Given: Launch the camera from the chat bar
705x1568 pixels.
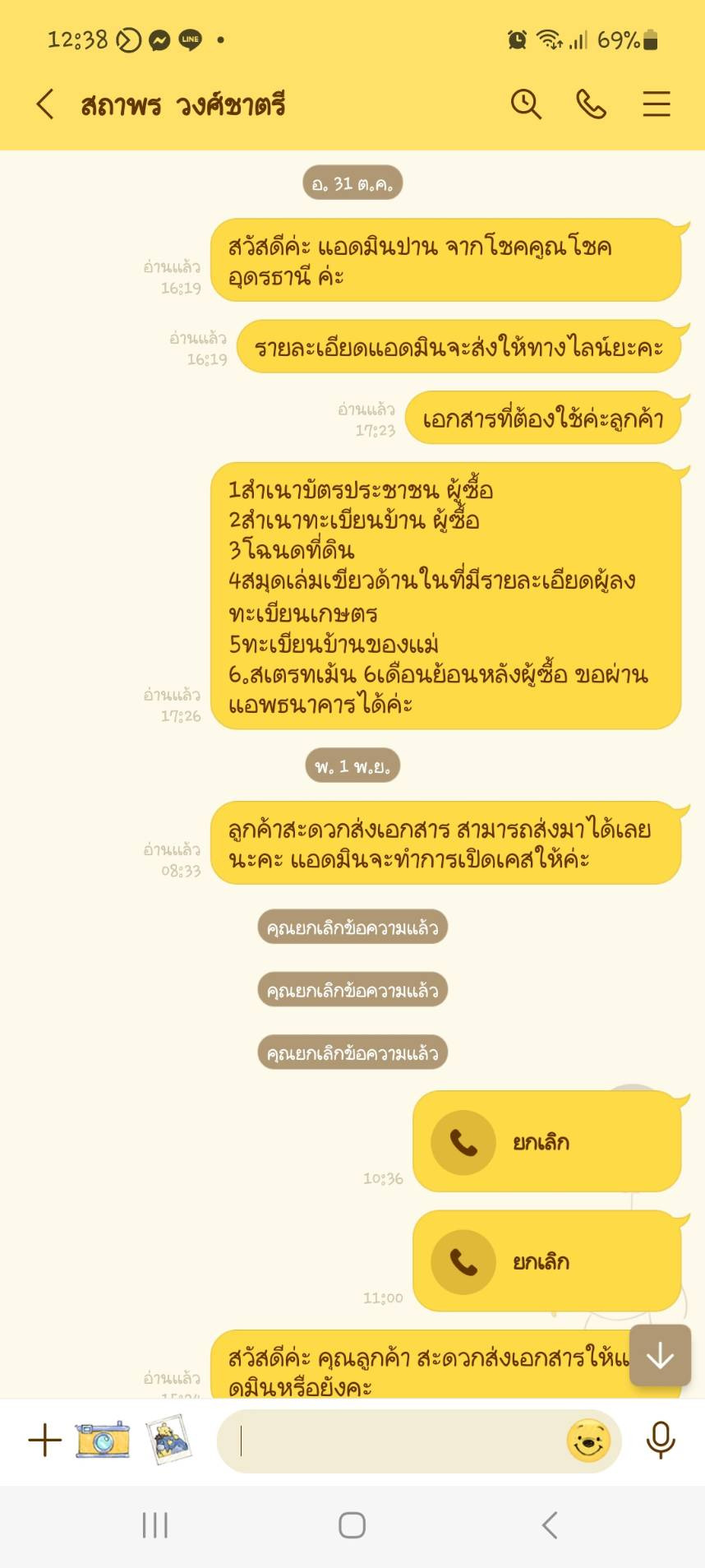Looking at the screenshot, I should coord(103,1440).
